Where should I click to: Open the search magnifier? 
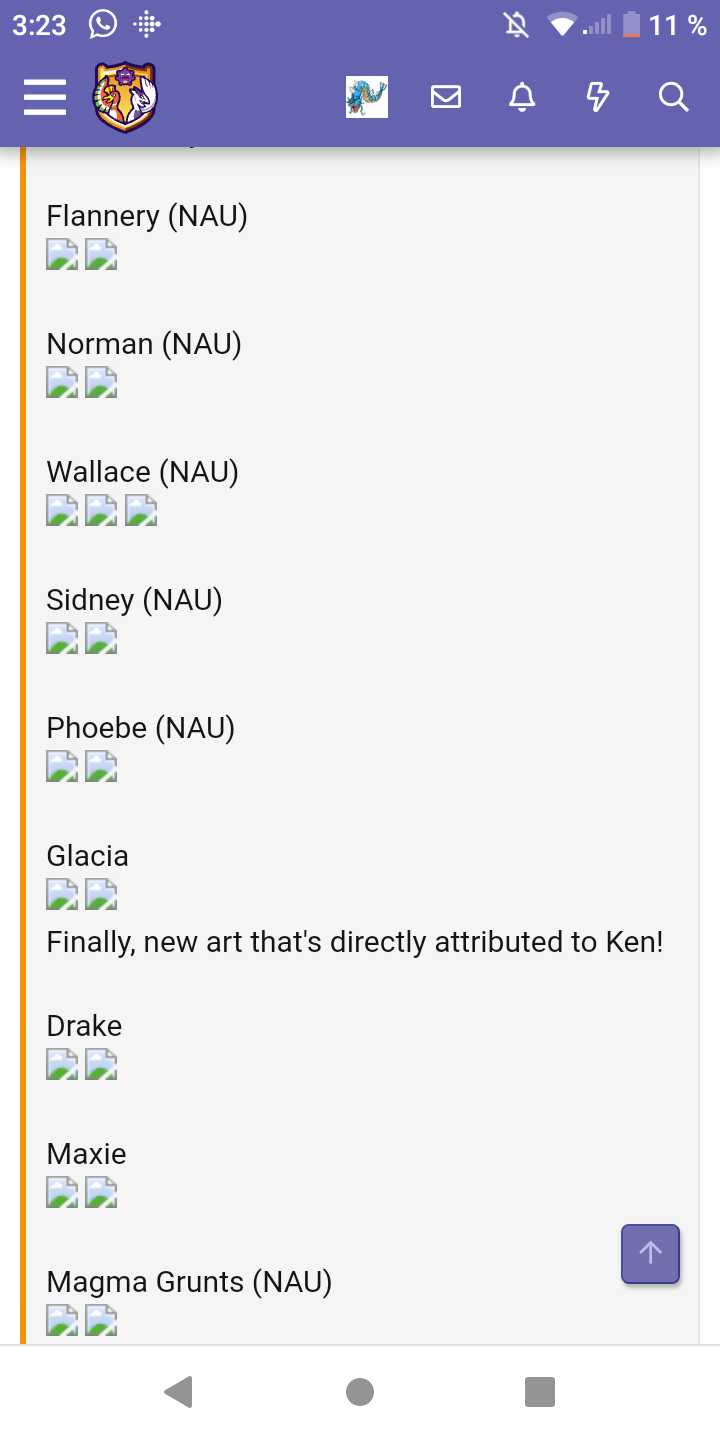pos(674,97)
